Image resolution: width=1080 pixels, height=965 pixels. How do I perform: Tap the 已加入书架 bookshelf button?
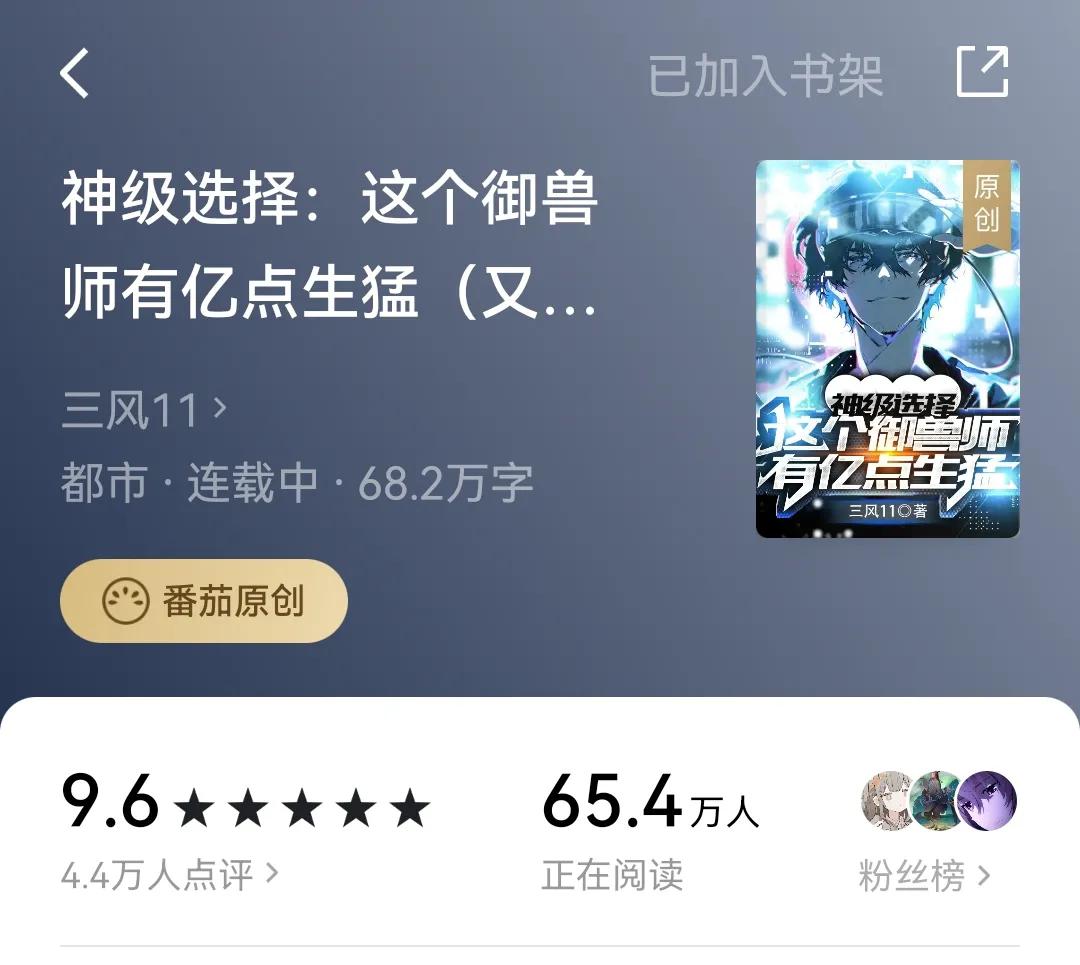(765, 75)
